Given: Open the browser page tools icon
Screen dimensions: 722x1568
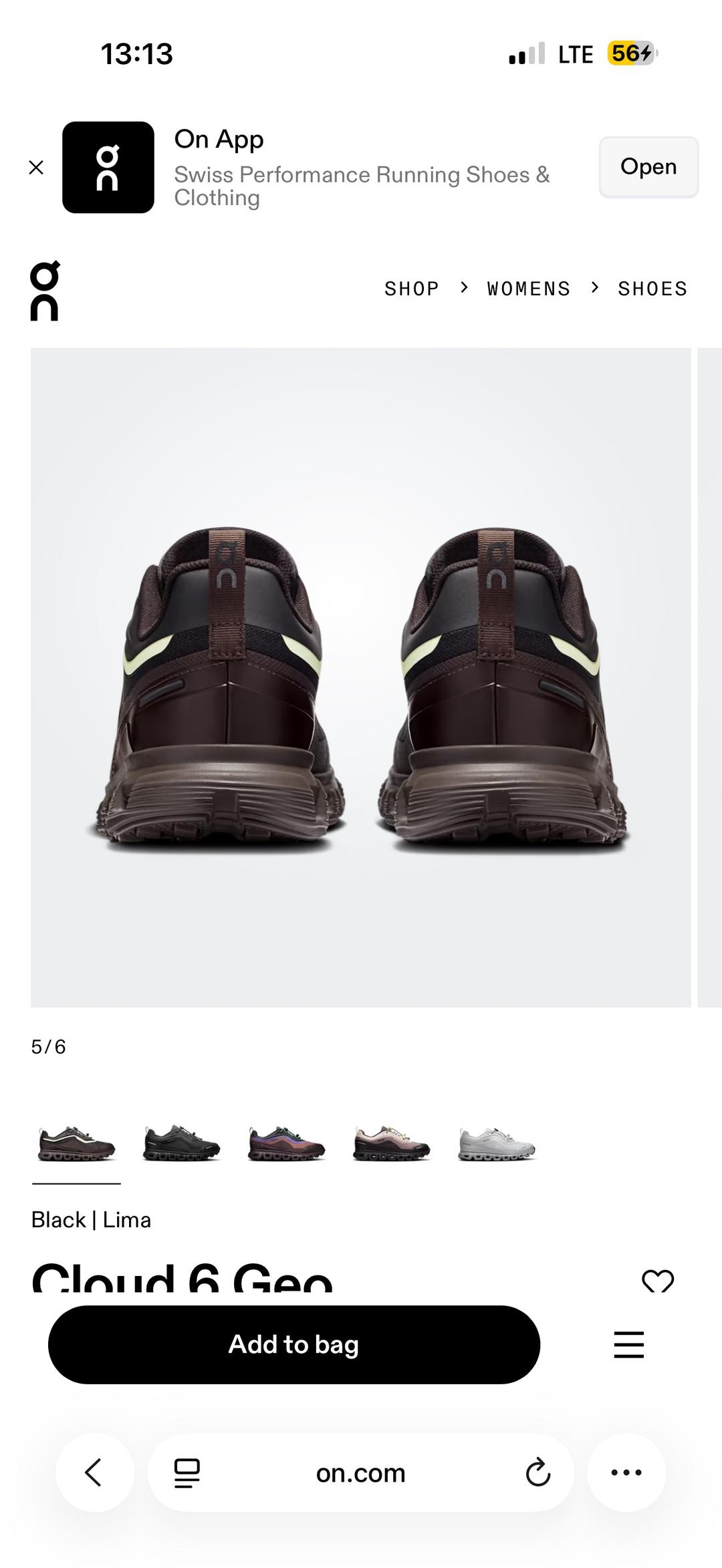Looking at the screenshot, I should point(187,1473).
